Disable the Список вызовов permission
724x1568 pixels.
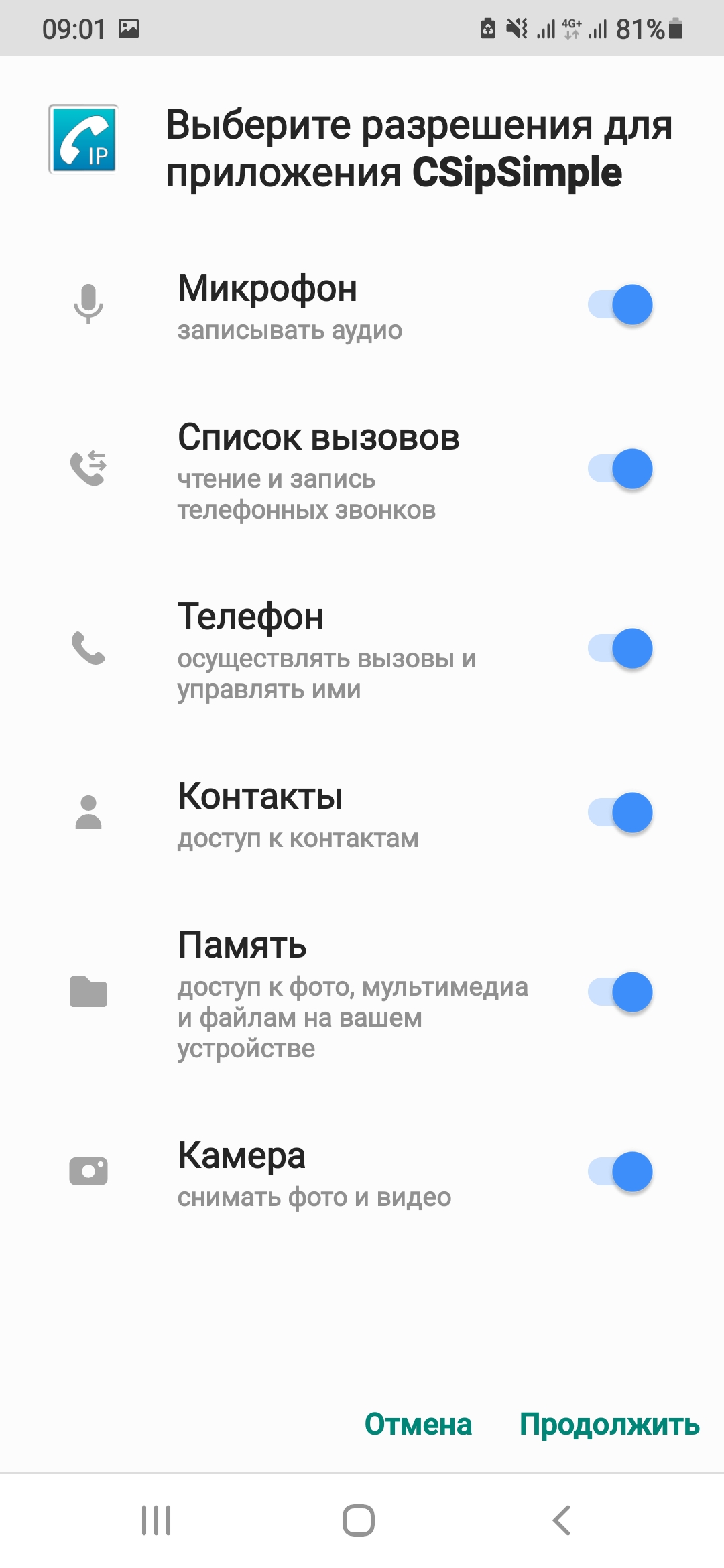point(620,469)
